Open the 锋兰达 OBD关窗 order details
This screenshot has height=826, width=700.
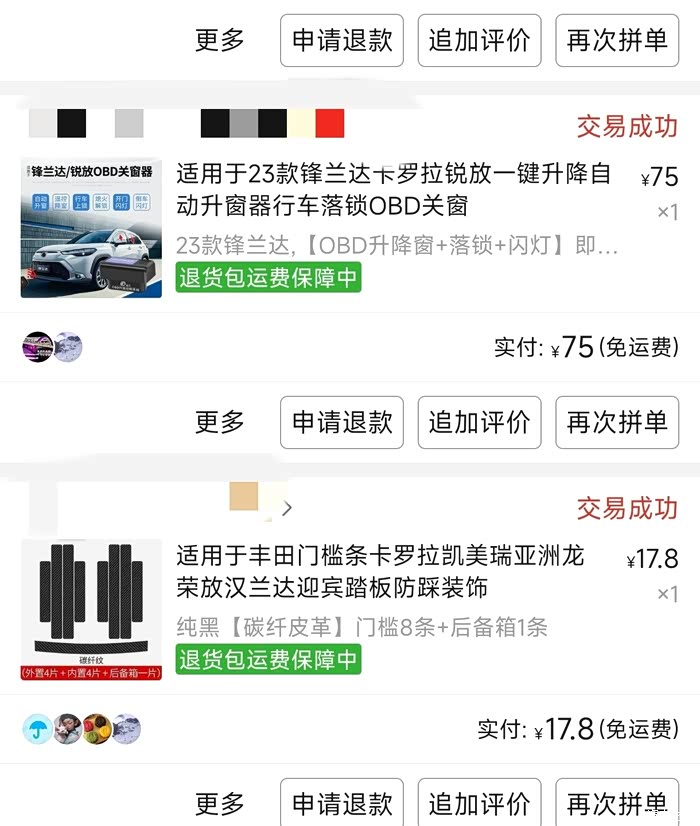point(395,190)
